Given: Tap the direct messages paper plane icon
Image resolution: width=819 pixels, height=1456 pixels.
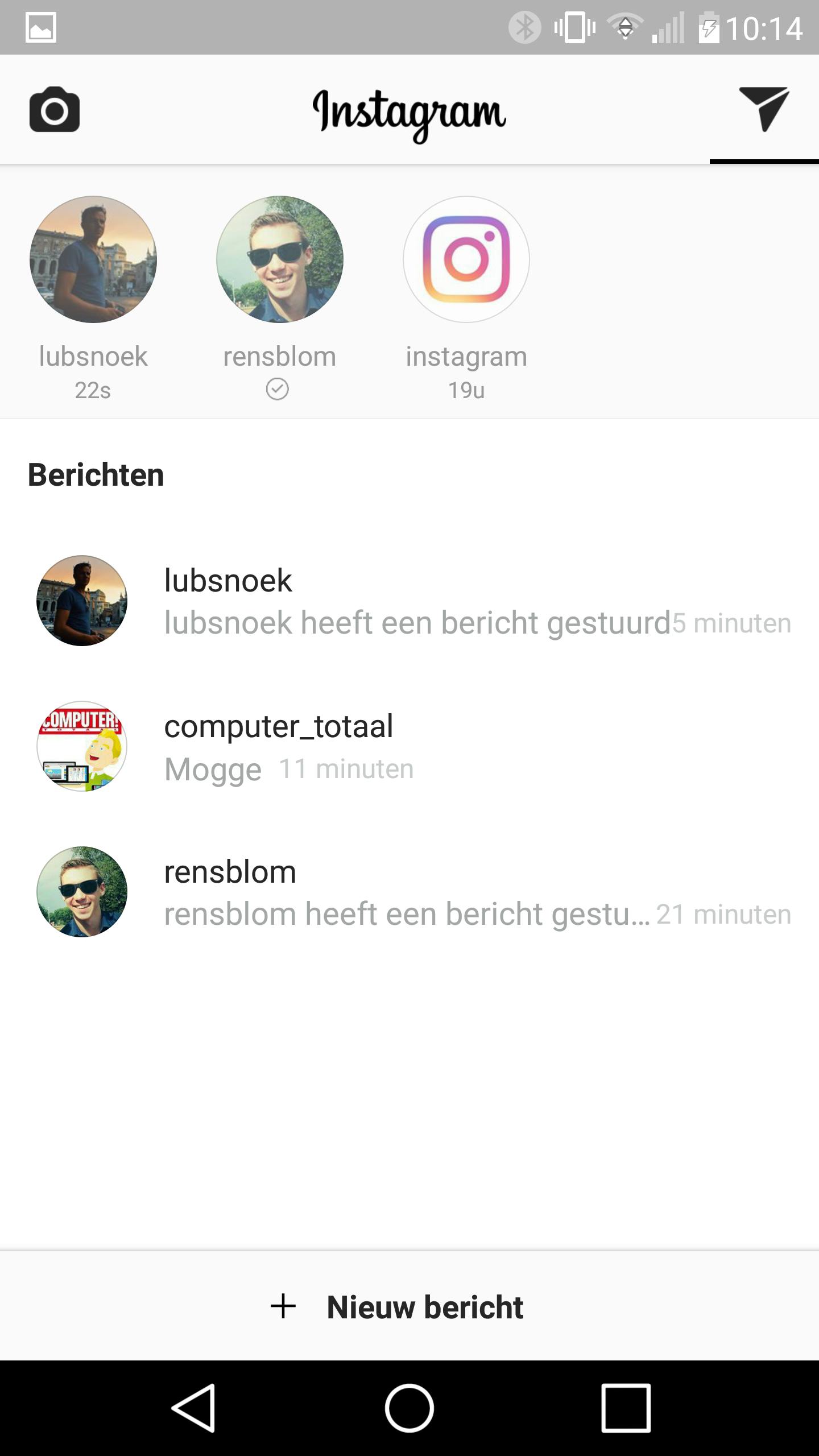Looking at the screenshot, I should coord(763,109).
